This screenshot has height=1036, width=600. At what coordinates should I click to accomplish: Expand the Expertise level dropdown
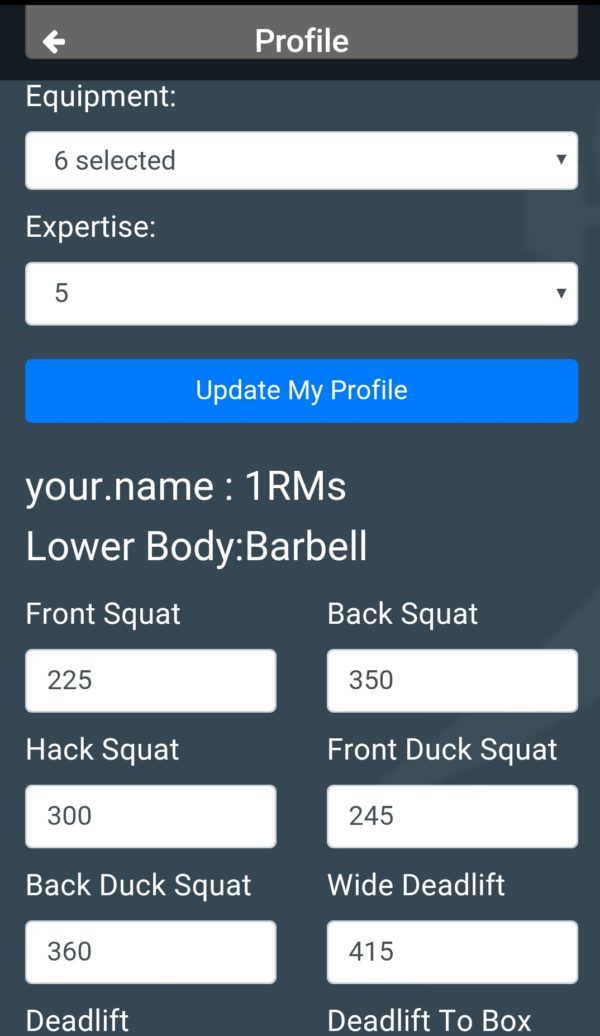pos(301,293)
